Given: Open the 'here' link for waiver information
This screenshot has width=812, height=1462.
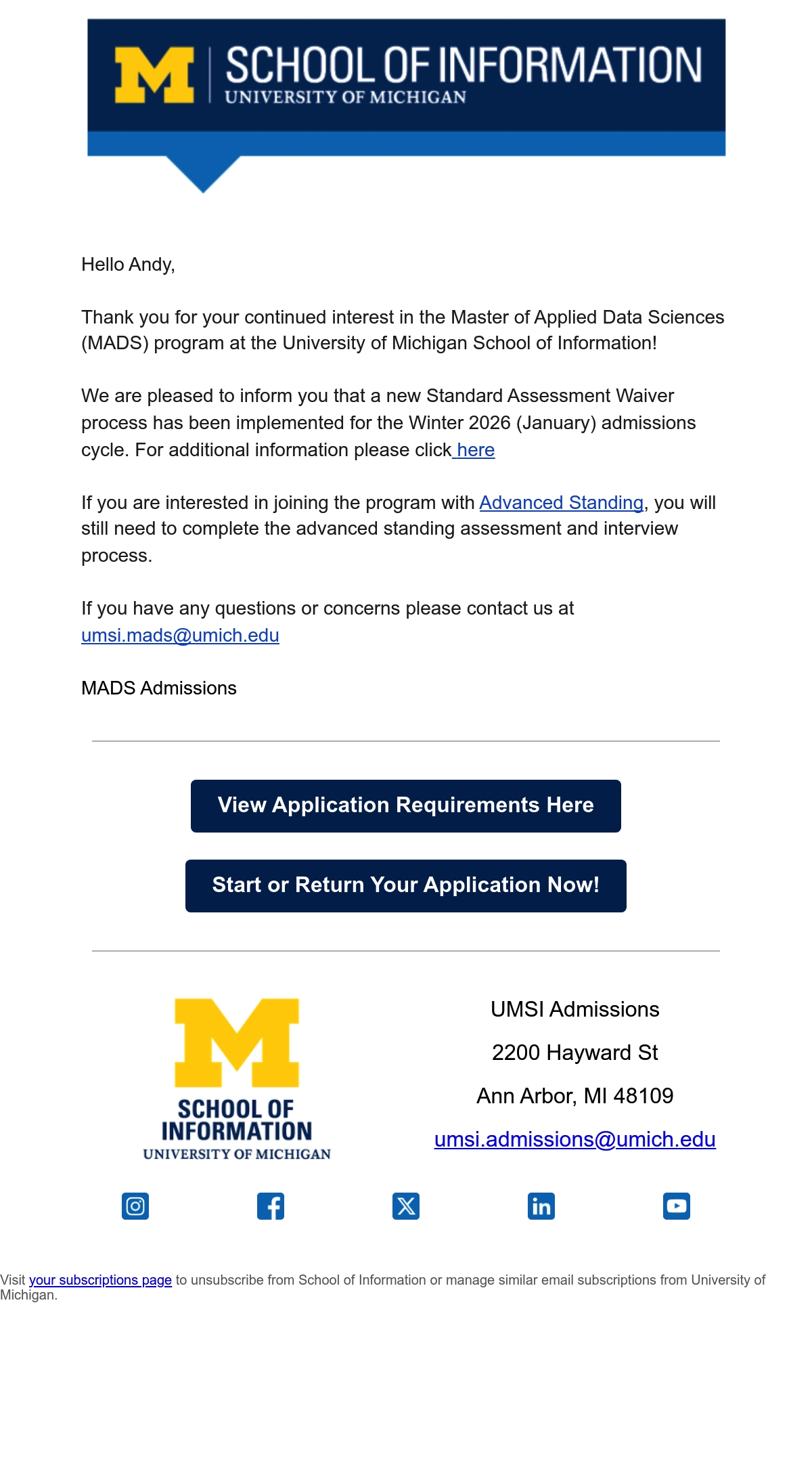Looking at the screenshot, I should pyautogui.click(x=474, y=450).
